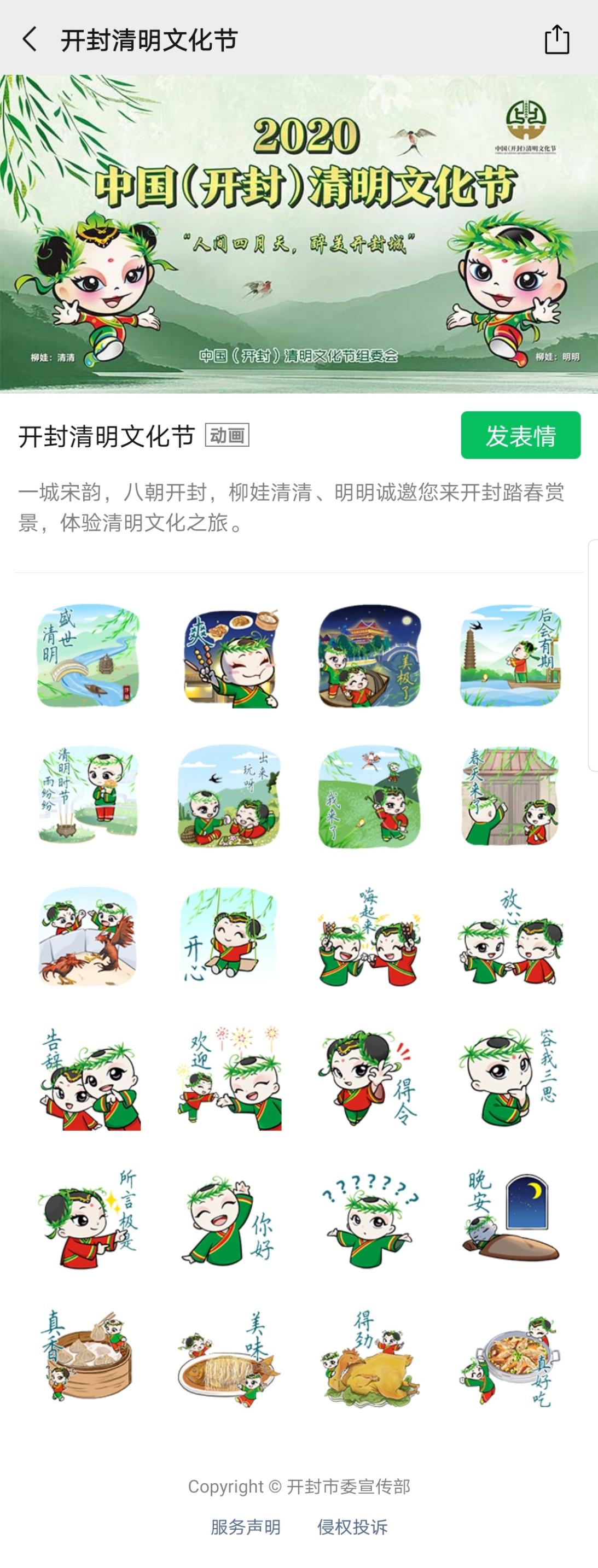Preview the 出来玩呀 sticker
The height and width of the screenshot is (1568, 598).
[229, 796]
